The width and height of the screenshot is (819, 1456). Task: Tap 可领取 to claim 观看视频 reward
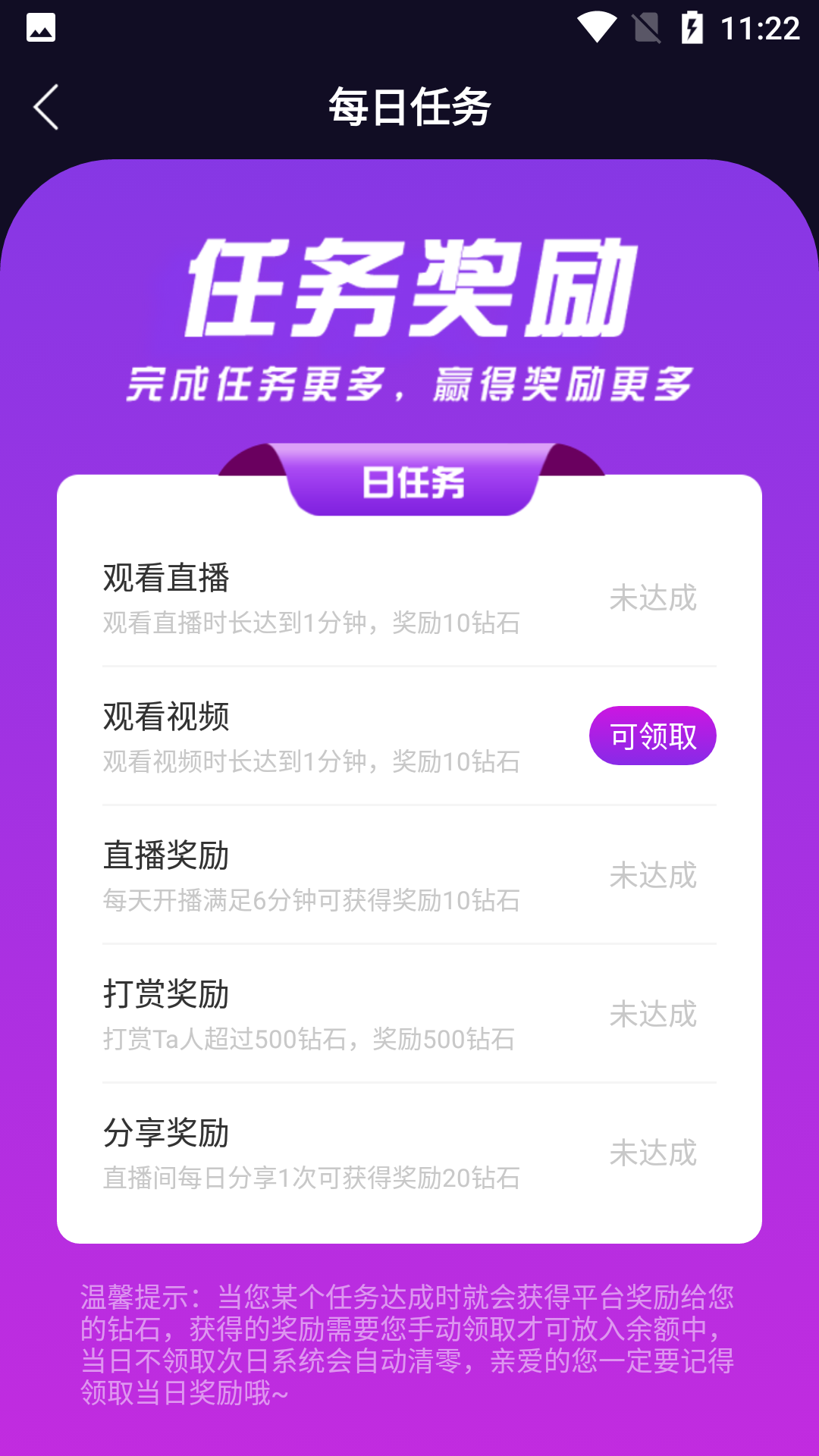coord(652,736)
